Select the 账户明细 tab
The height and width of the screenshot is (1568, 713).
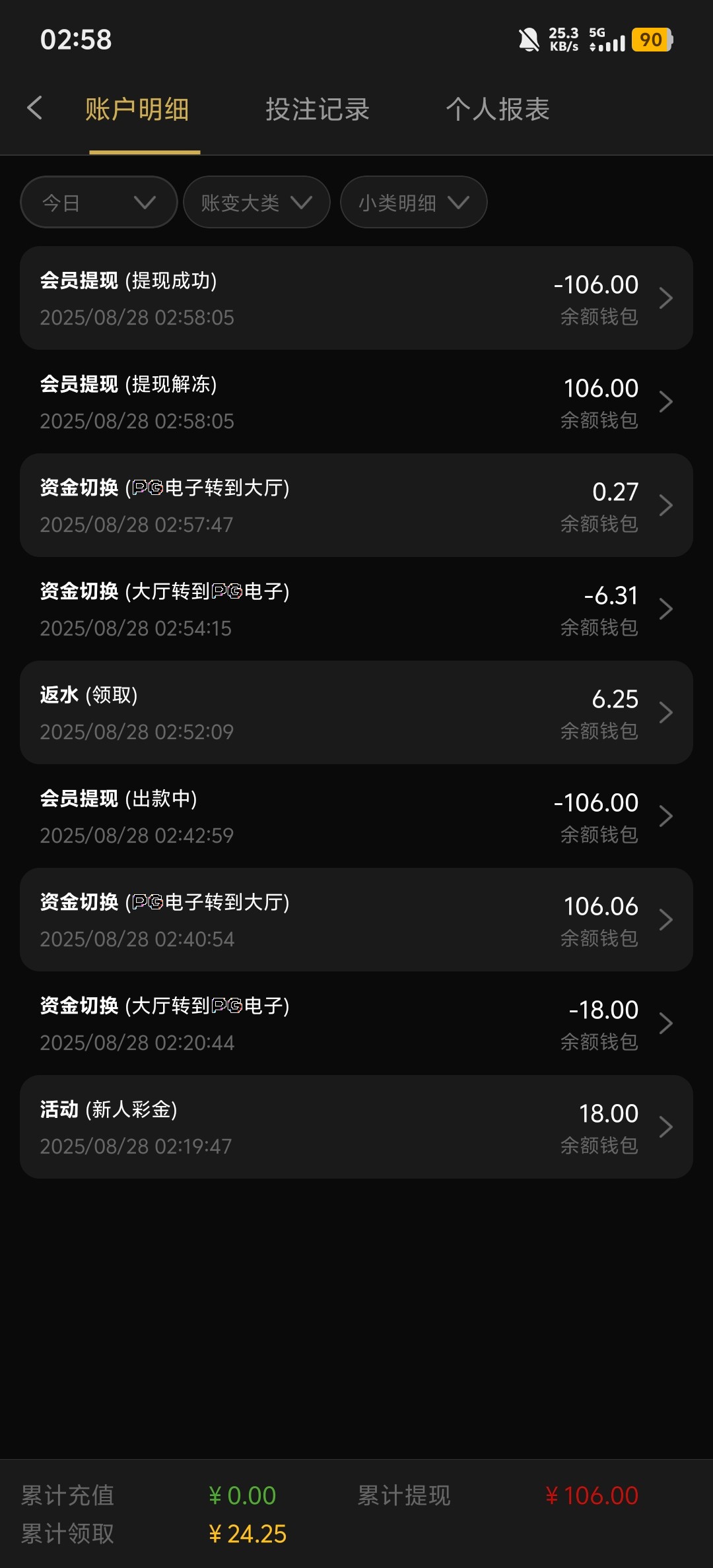[137, 110]
